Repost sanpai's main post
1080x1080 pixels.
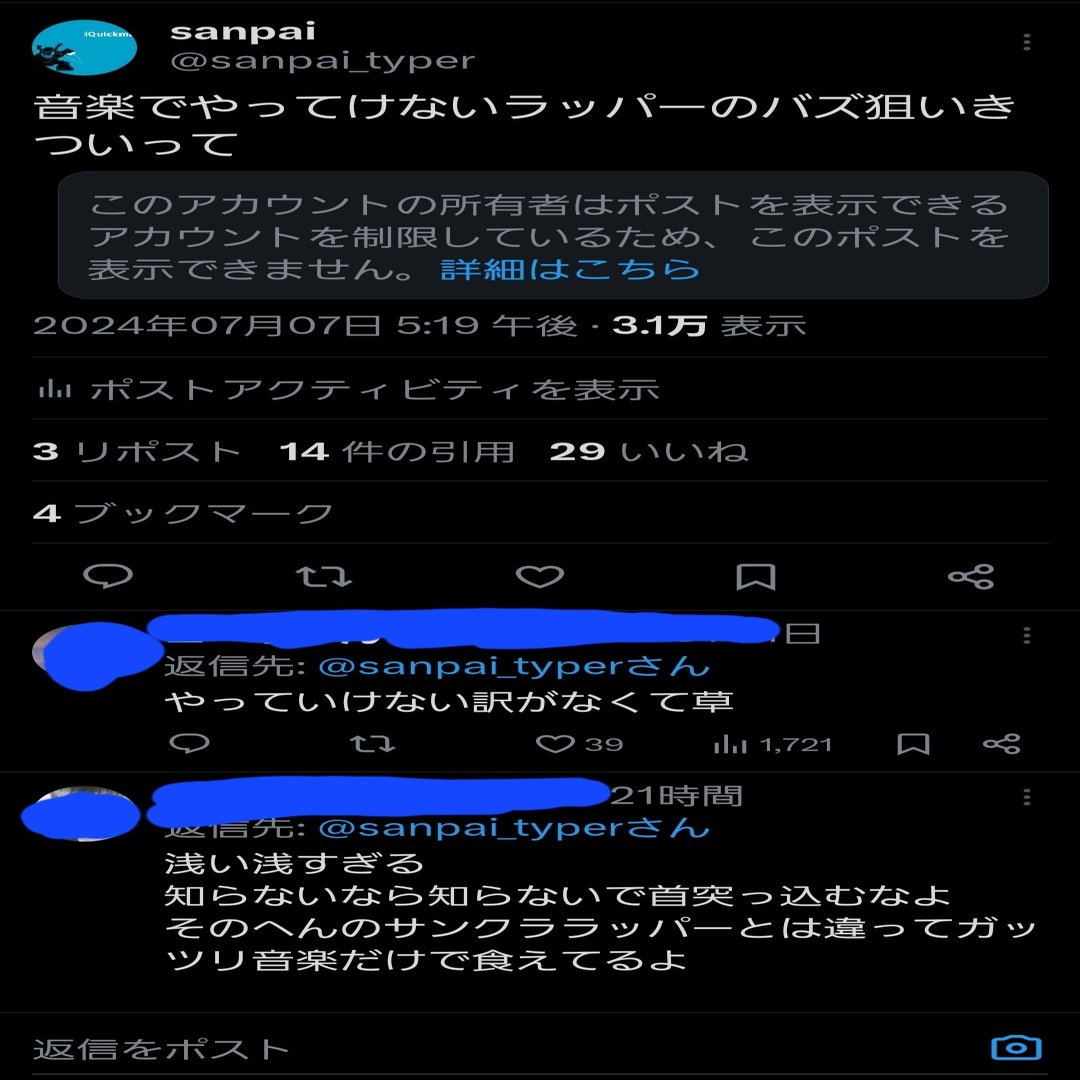point(325,577)
